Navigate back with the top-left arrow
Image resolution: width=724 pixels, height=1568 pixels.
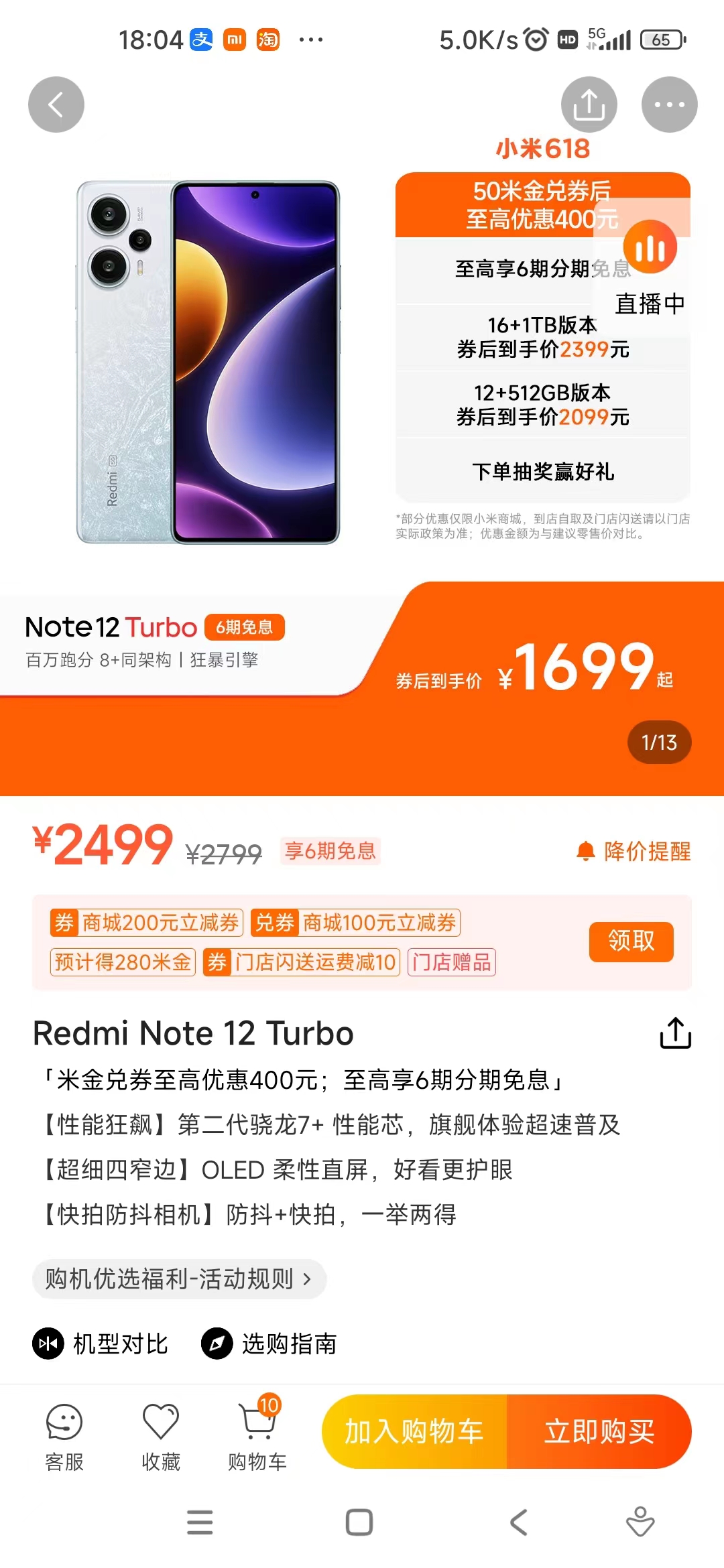pos(56,105)
